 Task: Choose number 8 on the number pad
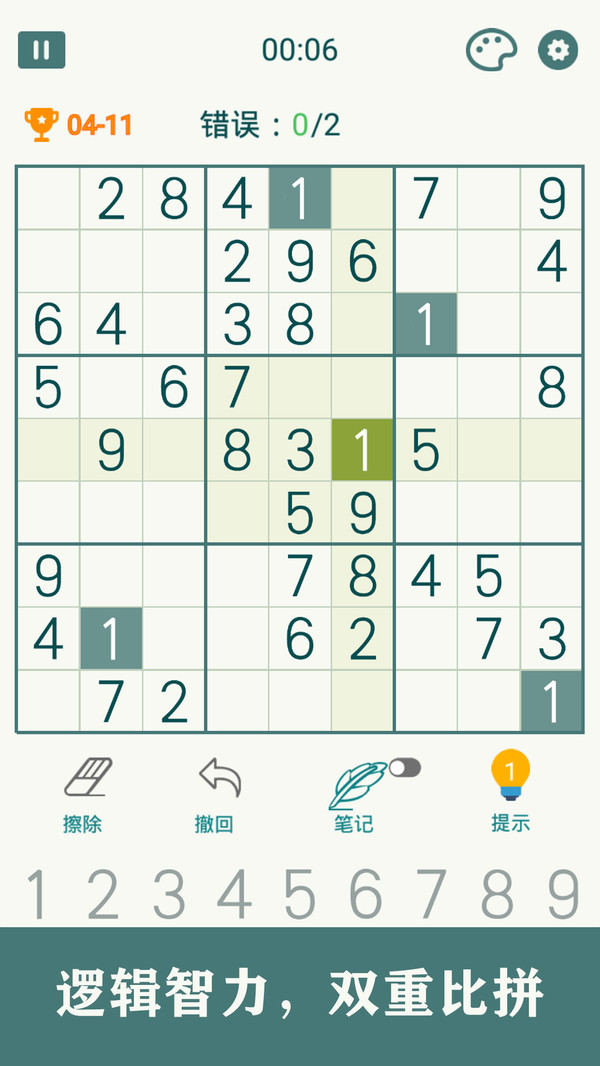click(497, 894)
